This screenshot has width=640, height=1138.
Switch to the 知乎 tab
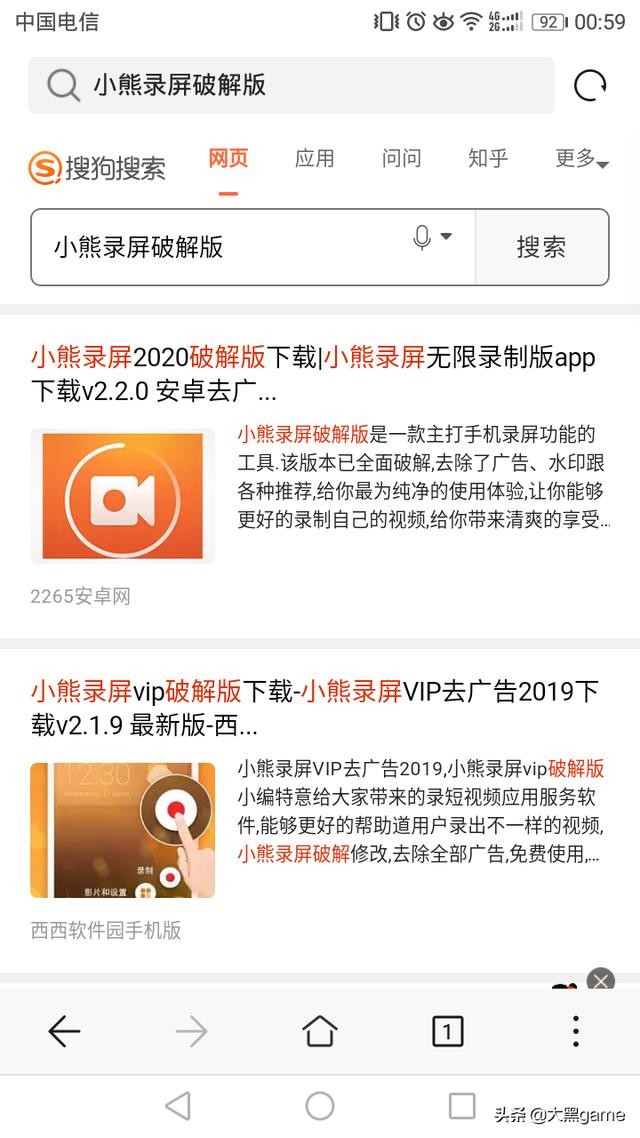pos(488,158)
